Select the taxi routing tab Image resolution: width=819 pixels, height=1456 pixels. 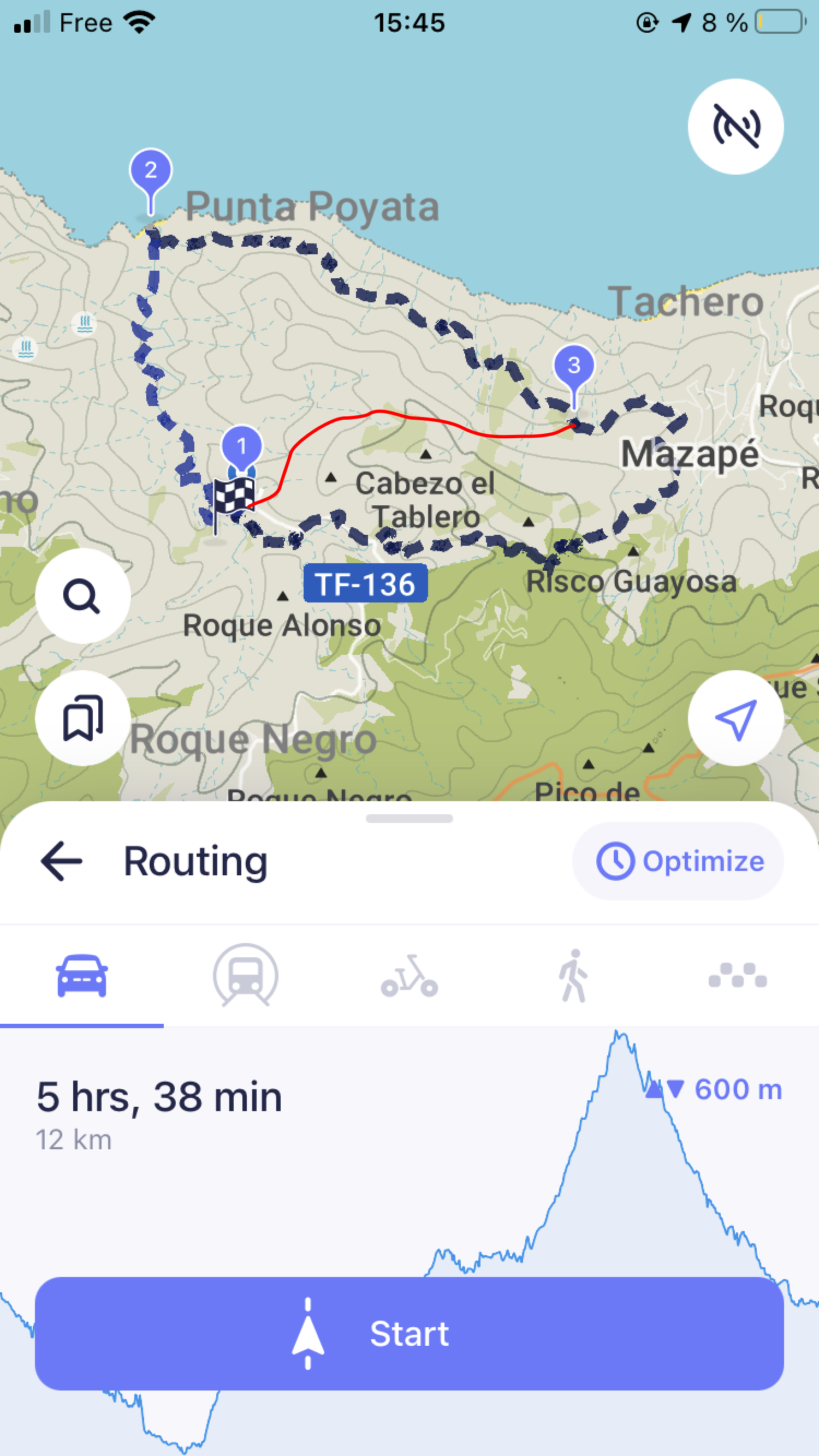pyautogui.click(x=738, y=976)
